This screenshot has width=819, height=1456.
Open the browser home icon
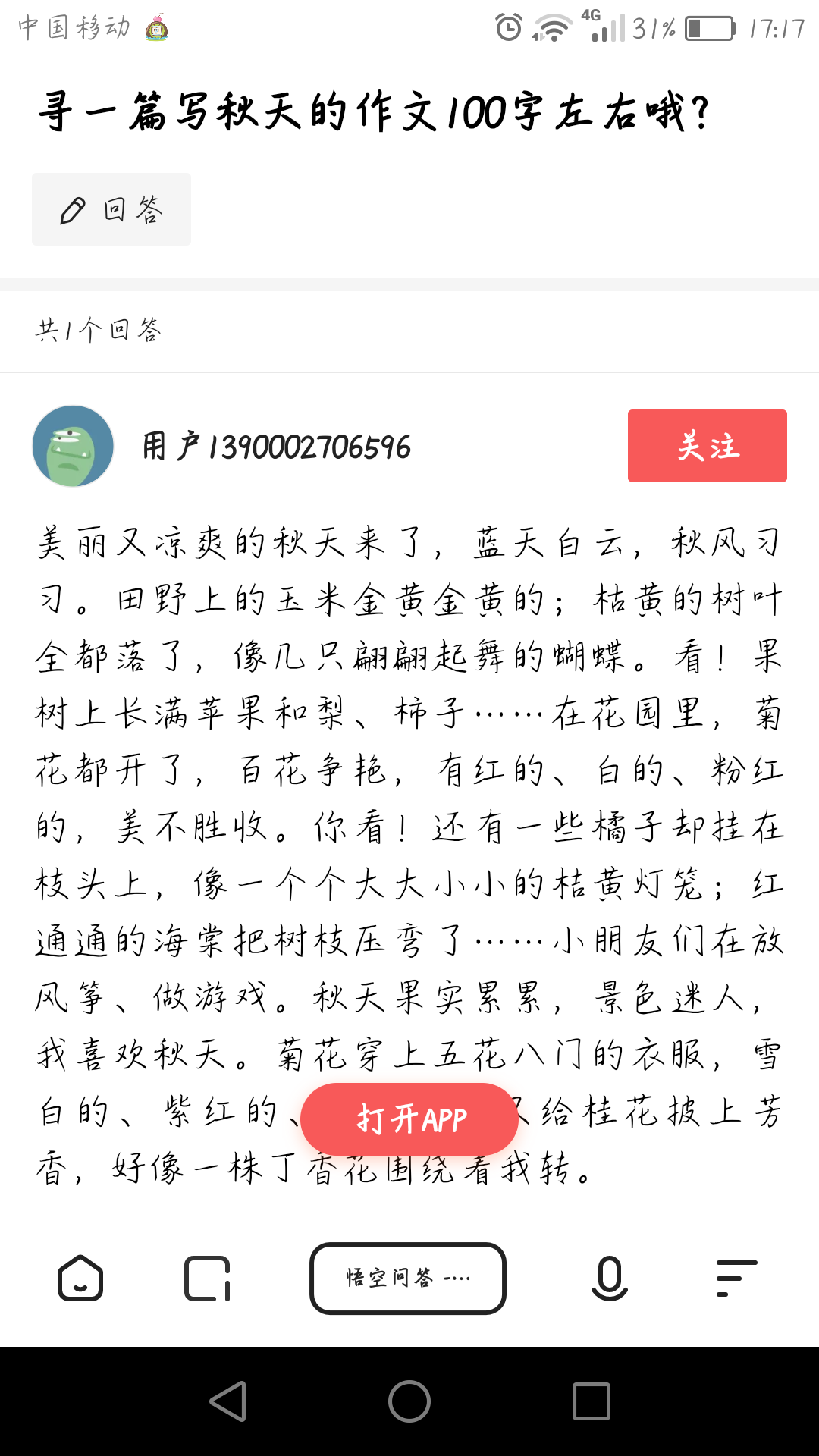(x=80, y=1279)
